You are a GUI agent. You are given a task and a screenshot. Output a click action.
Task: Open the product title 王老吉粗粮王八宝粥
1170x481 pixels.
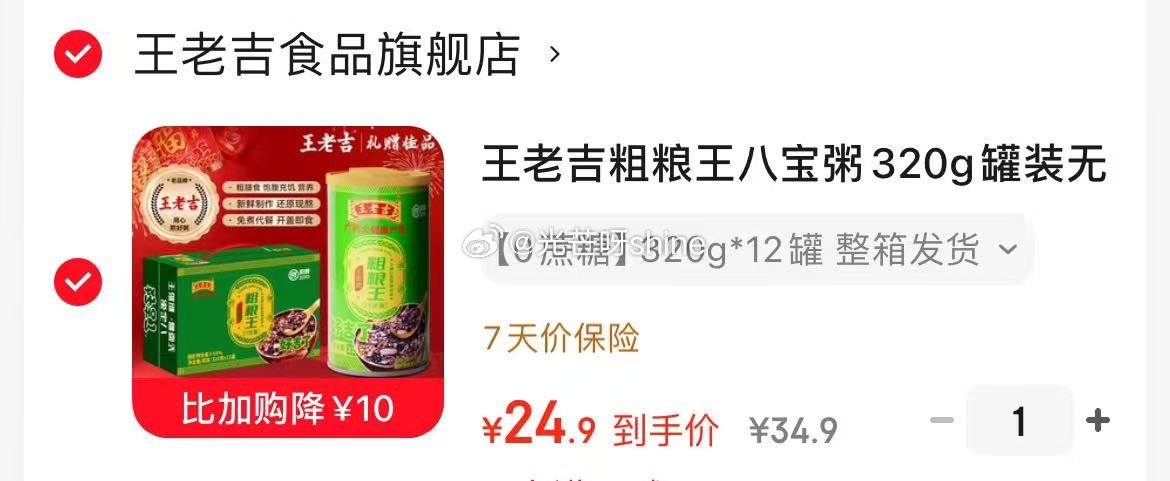[x=794, y=165]
